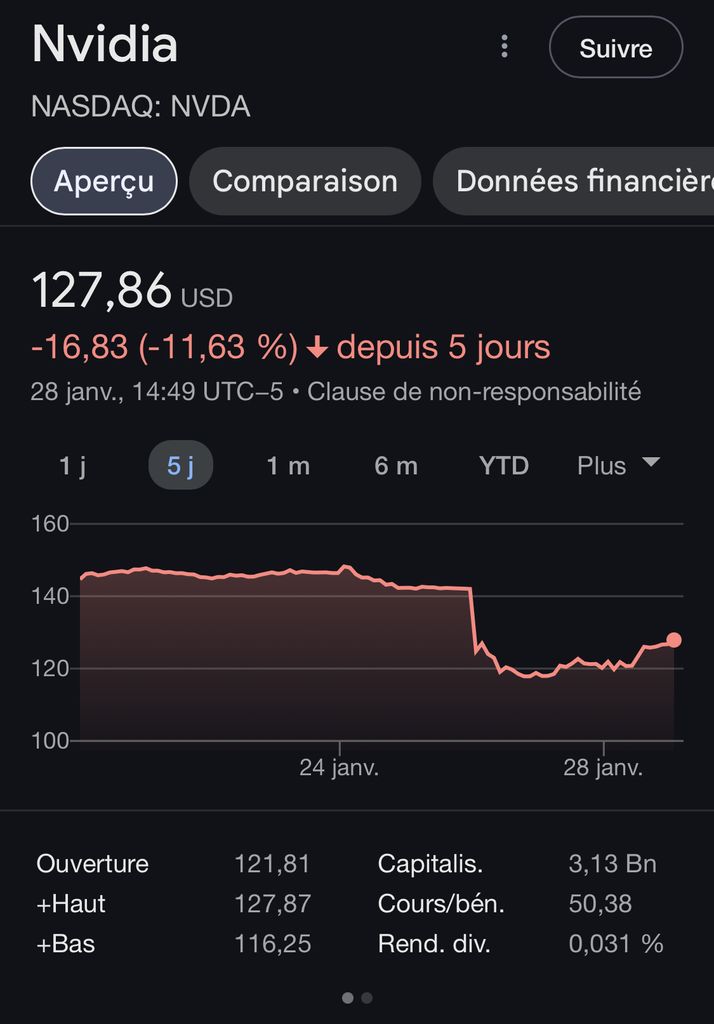Follow Nvidia with the Suivre button
This screenshot has height=1024, width=714.
pos(615,48)
